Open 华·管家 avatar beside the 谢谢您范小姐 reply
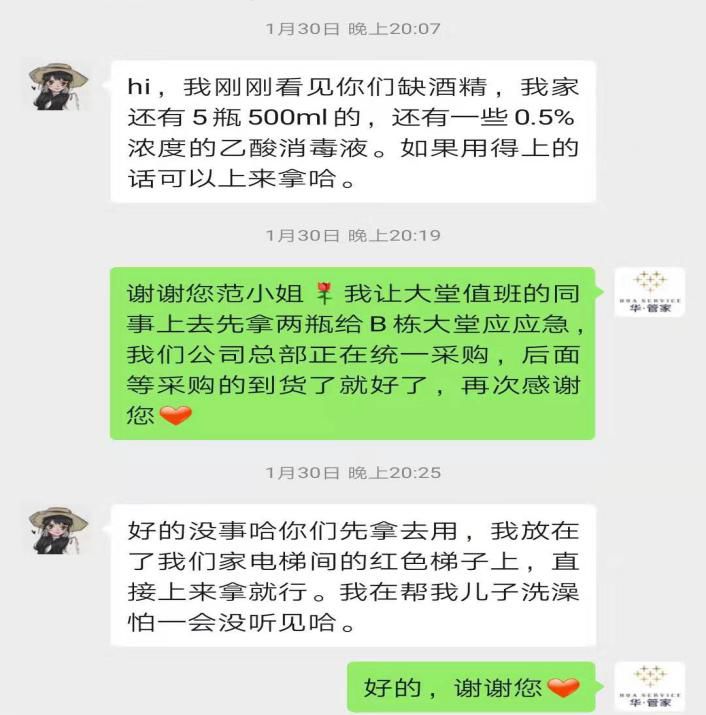The height and width of the screenshot is (715, 706). point(649,292)
